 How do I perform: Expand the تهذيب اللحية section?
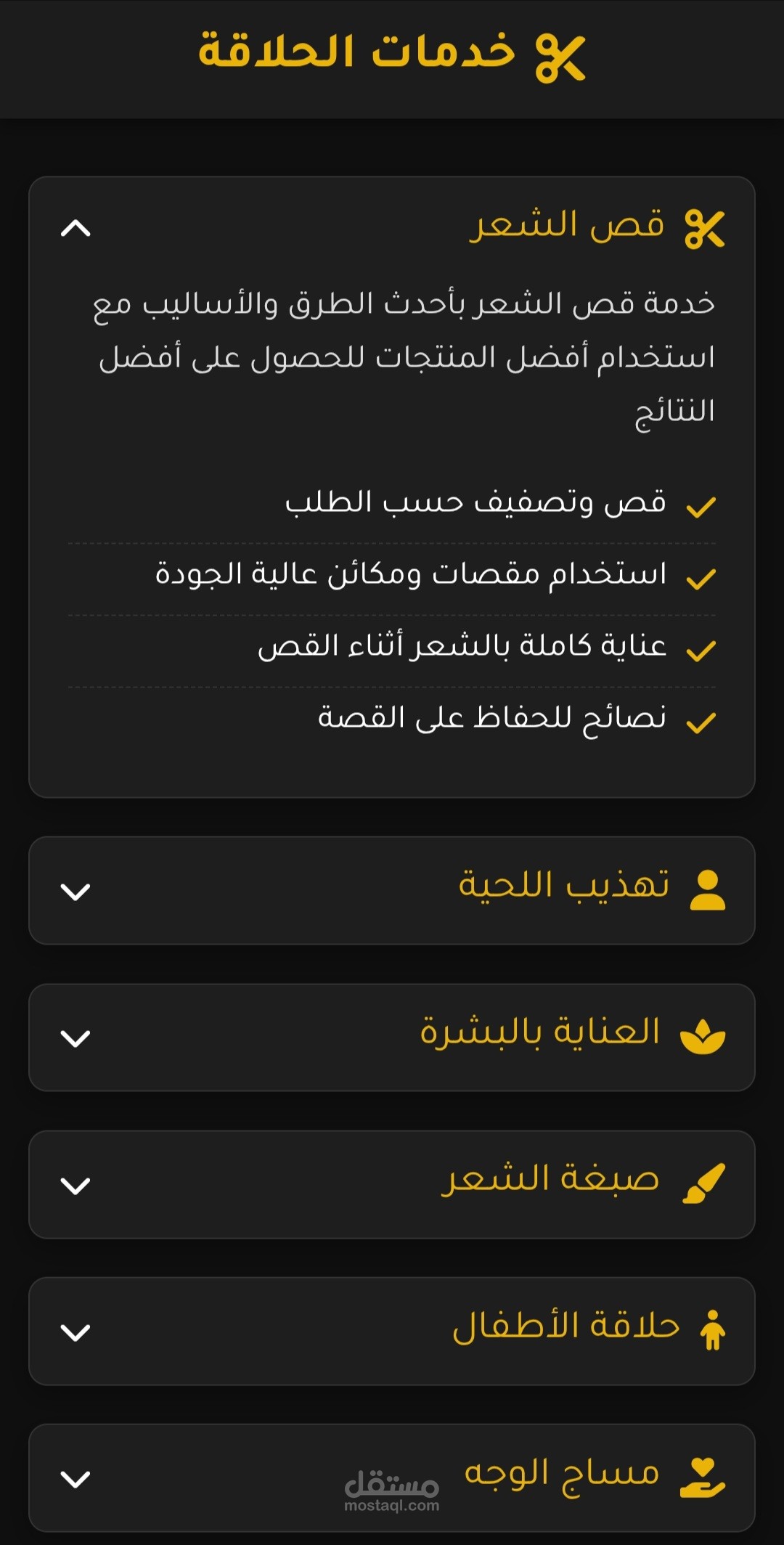[x=392, y=890]
